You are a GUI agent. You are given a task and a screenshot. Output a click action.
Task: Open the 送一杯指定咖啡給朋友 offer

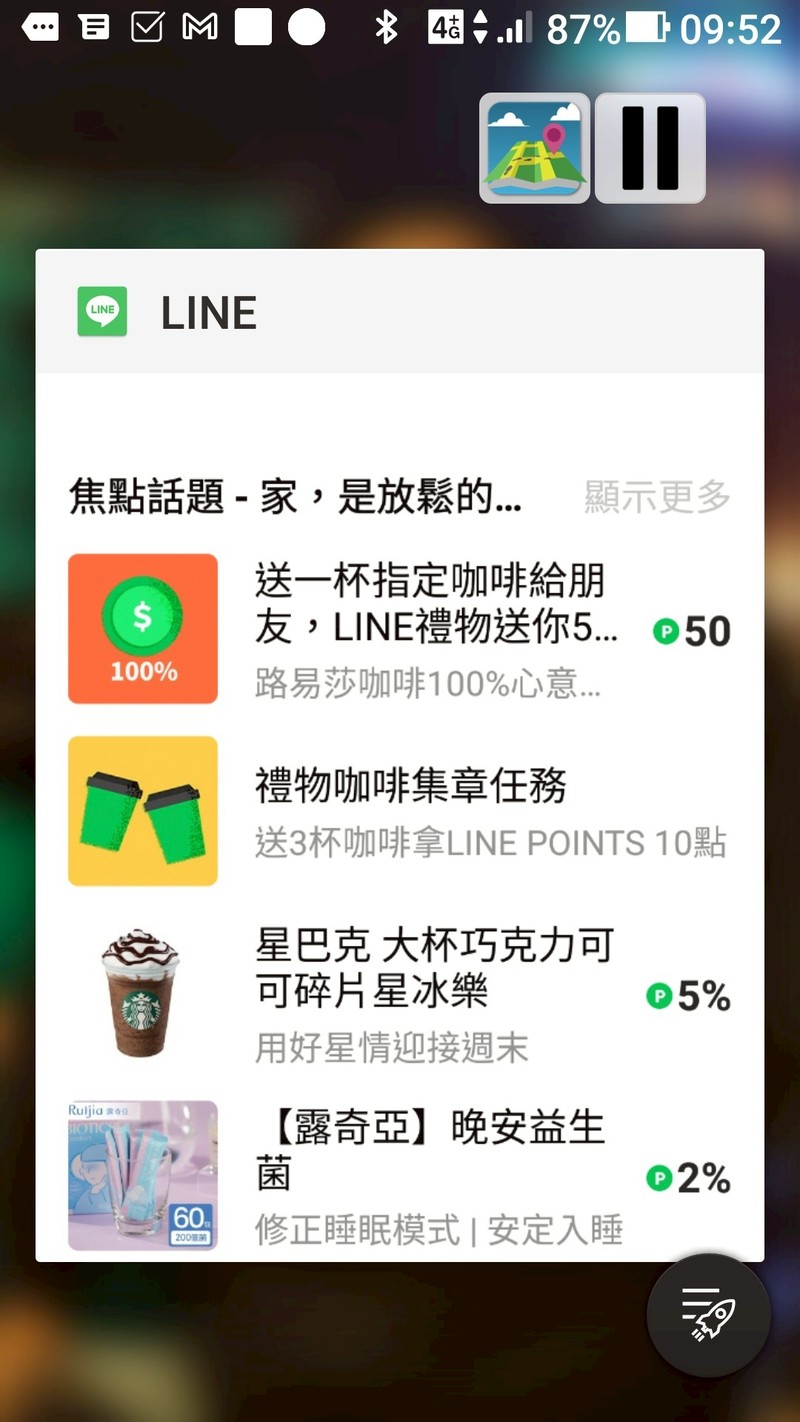[400, 630]
